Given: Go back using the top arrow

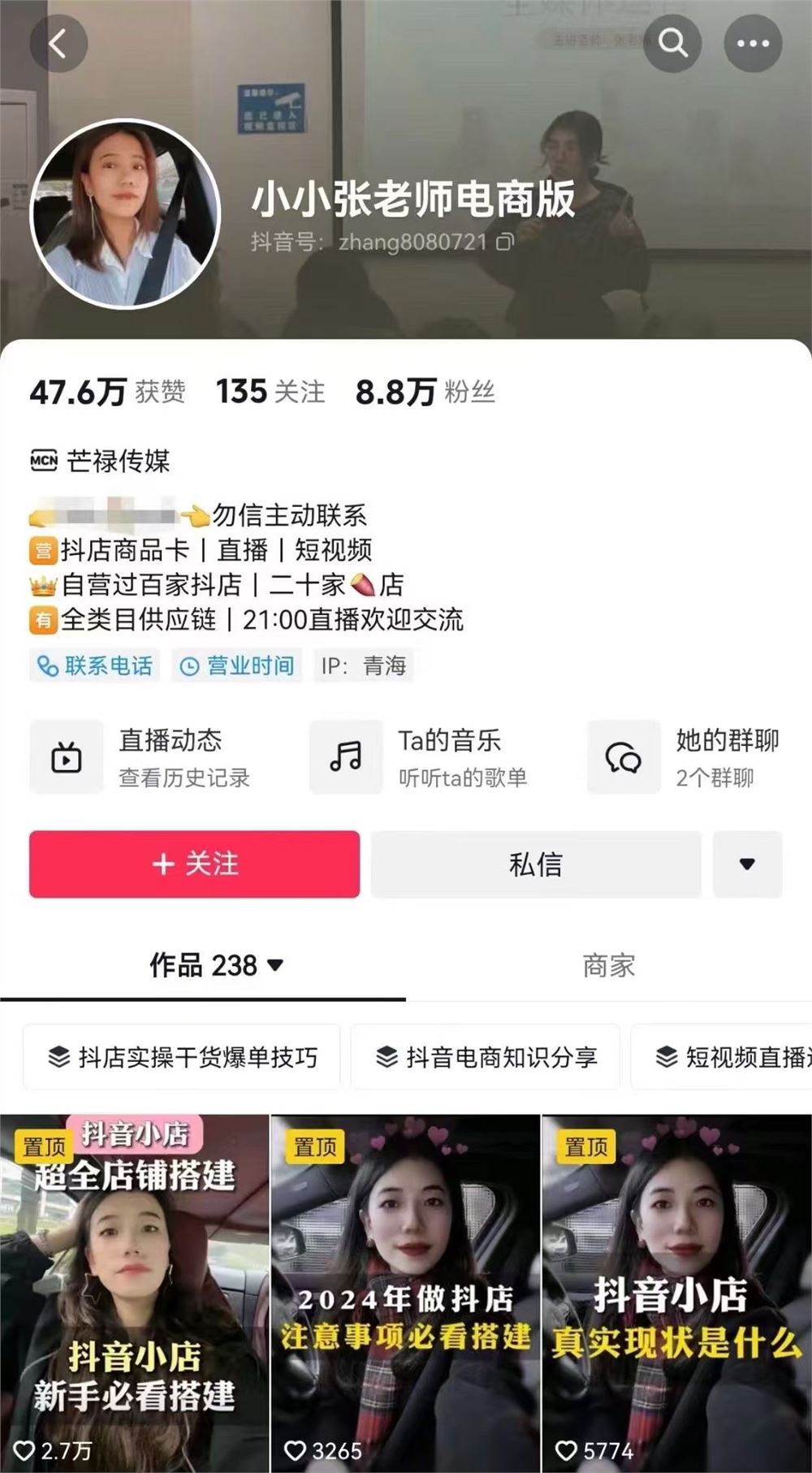Looking at the screenshot, I should [x=58, y=44].
